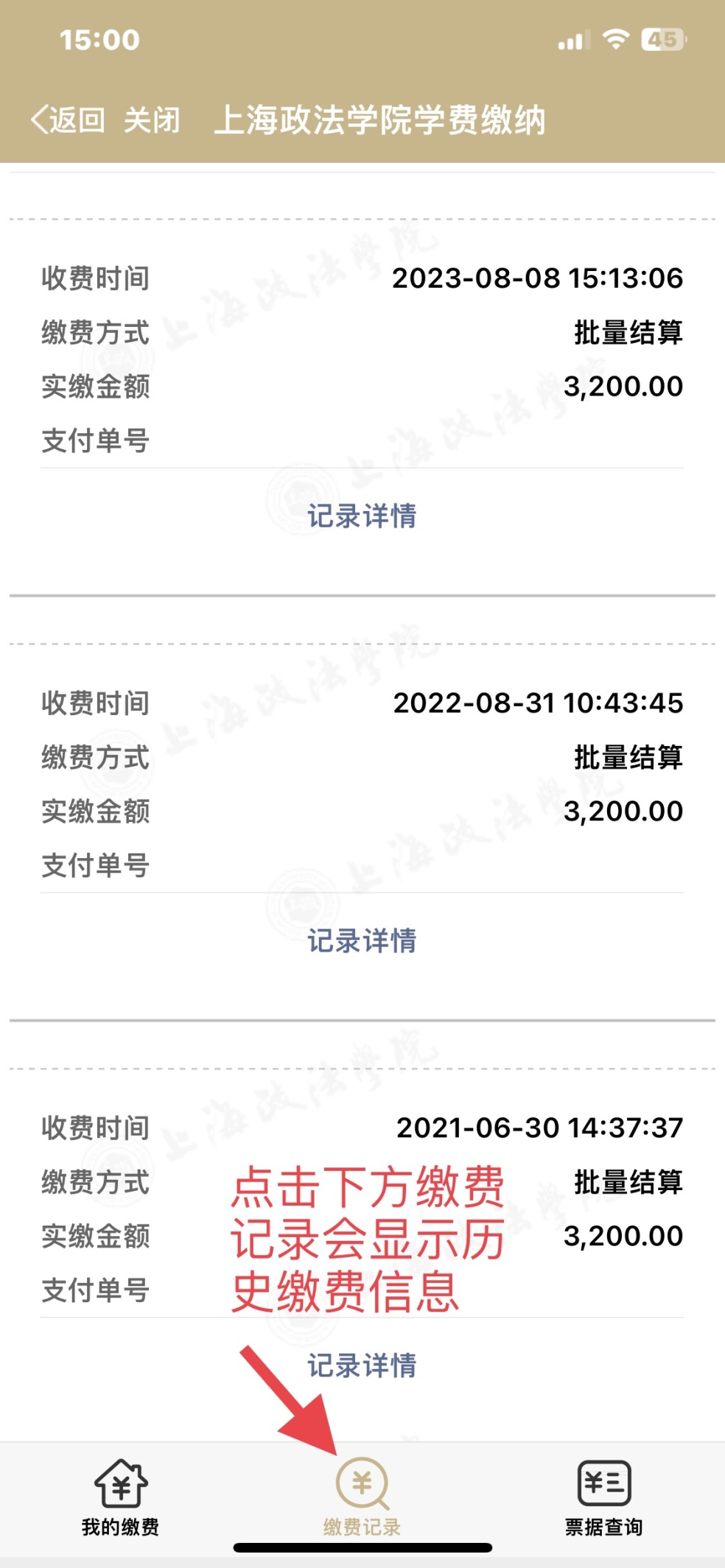View 记录详情 for 2022-08-31 payment
Image resolution: width=725 pixels, height=1568 pixels.
click(x=362, y=941)
